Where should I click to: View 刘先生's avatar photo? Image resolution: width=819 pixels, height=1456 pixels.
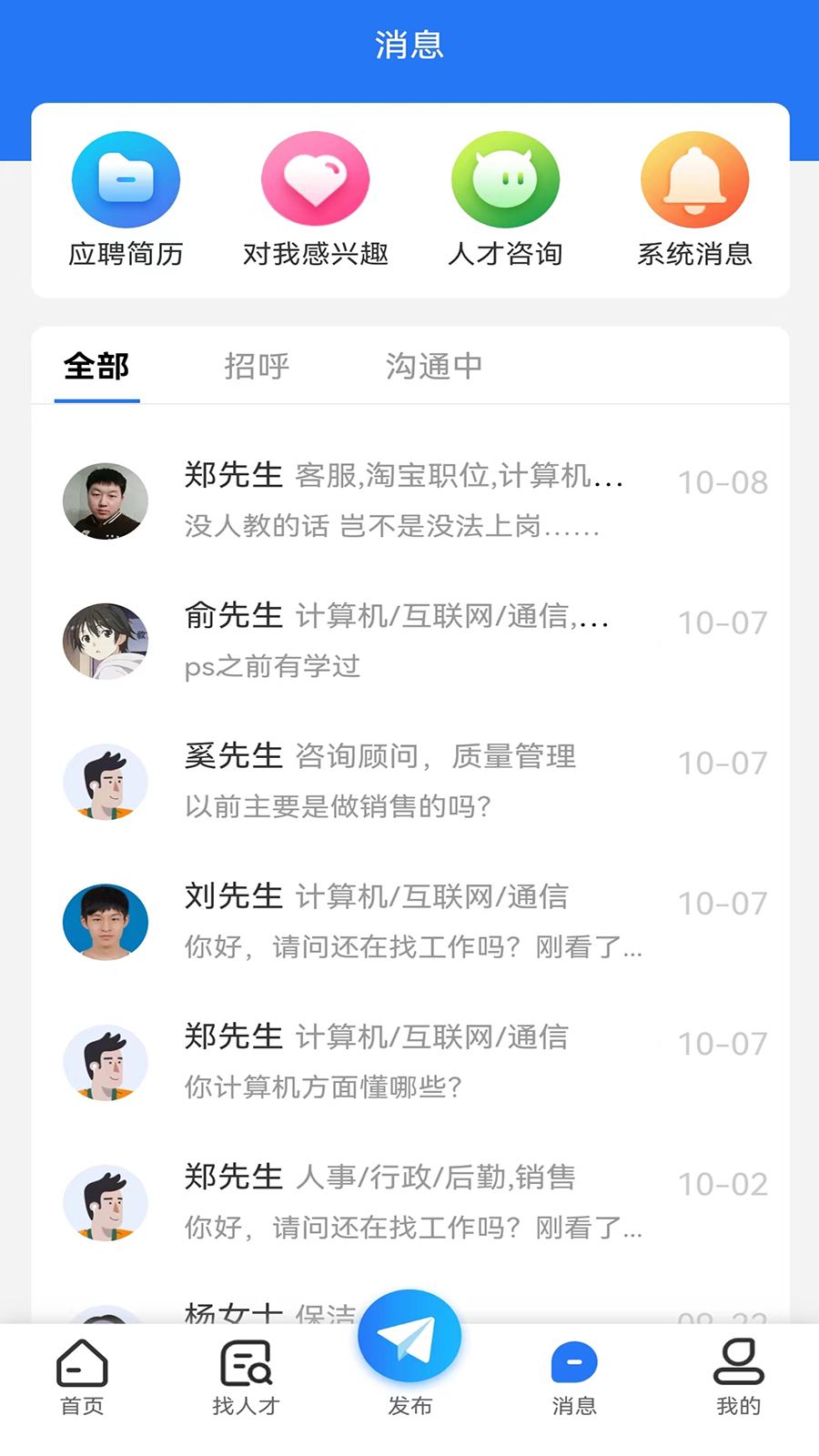pos(105,921)
